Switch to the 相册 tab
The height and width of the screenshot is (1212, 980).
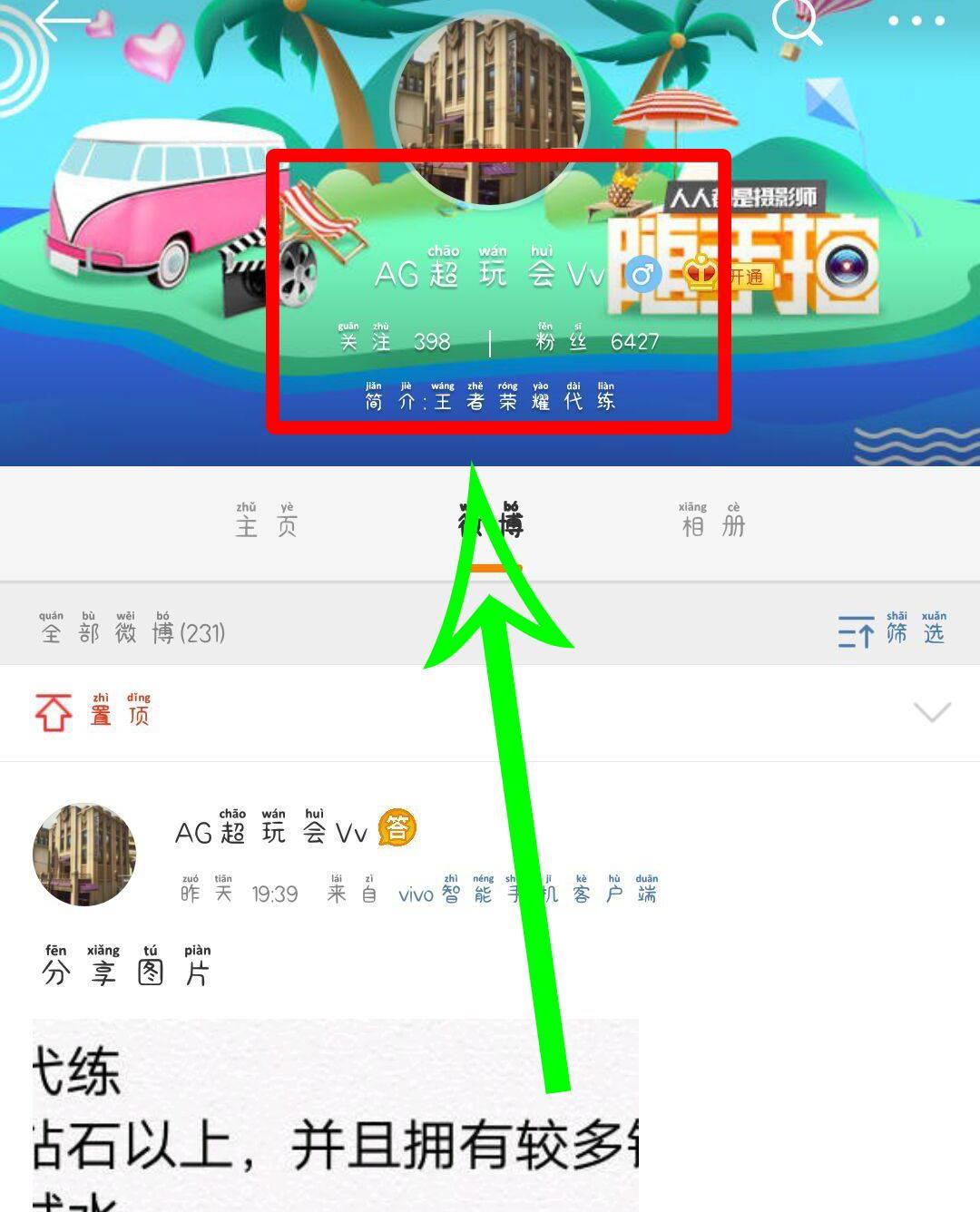point(712,521)
